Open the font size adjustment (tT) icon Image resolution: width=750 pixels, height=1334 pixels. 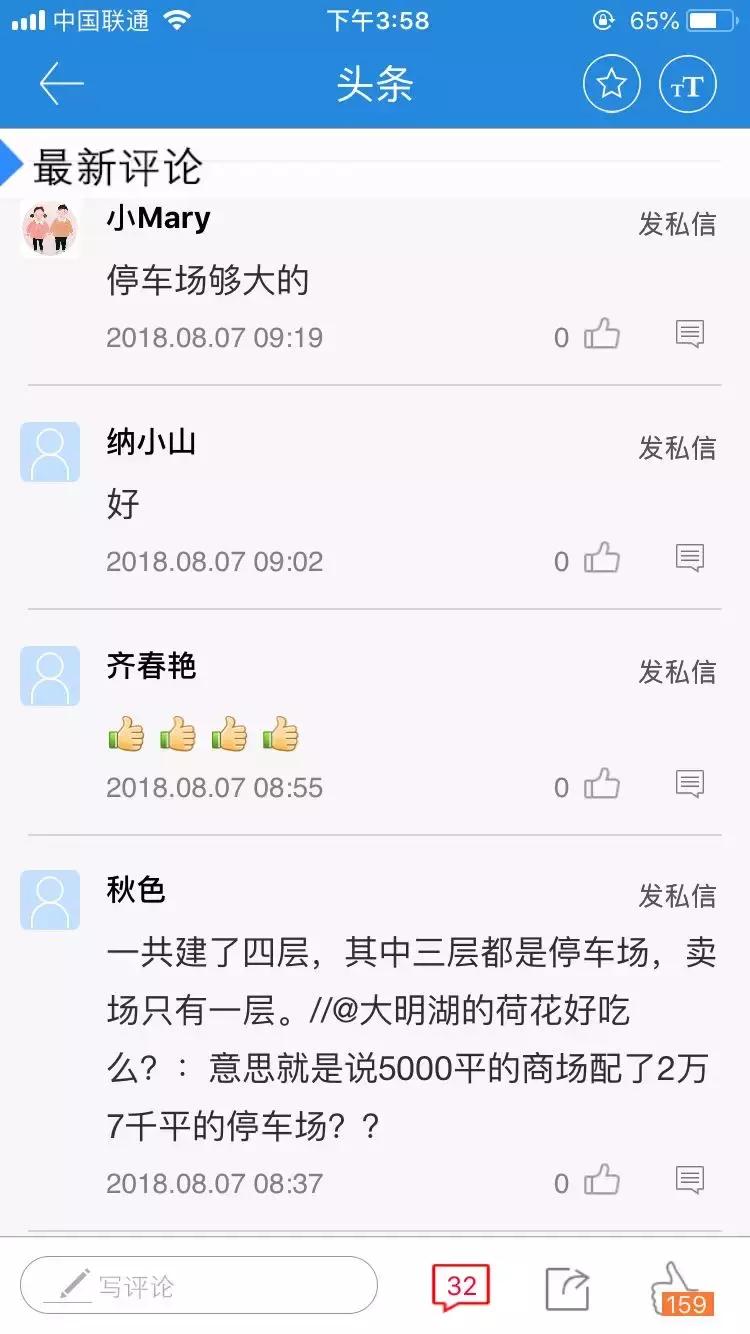[687, 84]
